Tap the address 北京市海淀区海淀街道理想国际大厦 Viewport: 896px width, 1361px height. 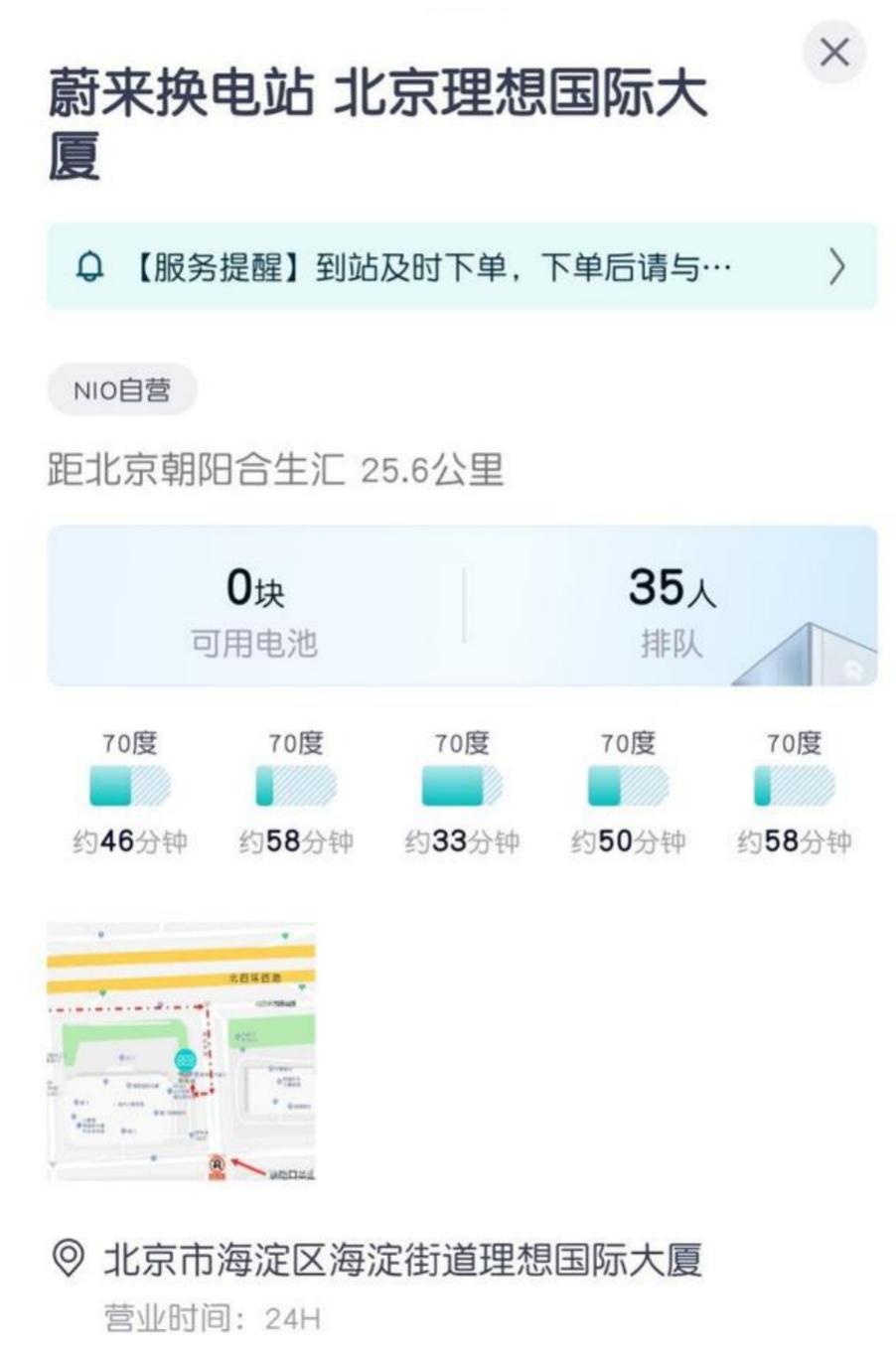(401, 1260)
